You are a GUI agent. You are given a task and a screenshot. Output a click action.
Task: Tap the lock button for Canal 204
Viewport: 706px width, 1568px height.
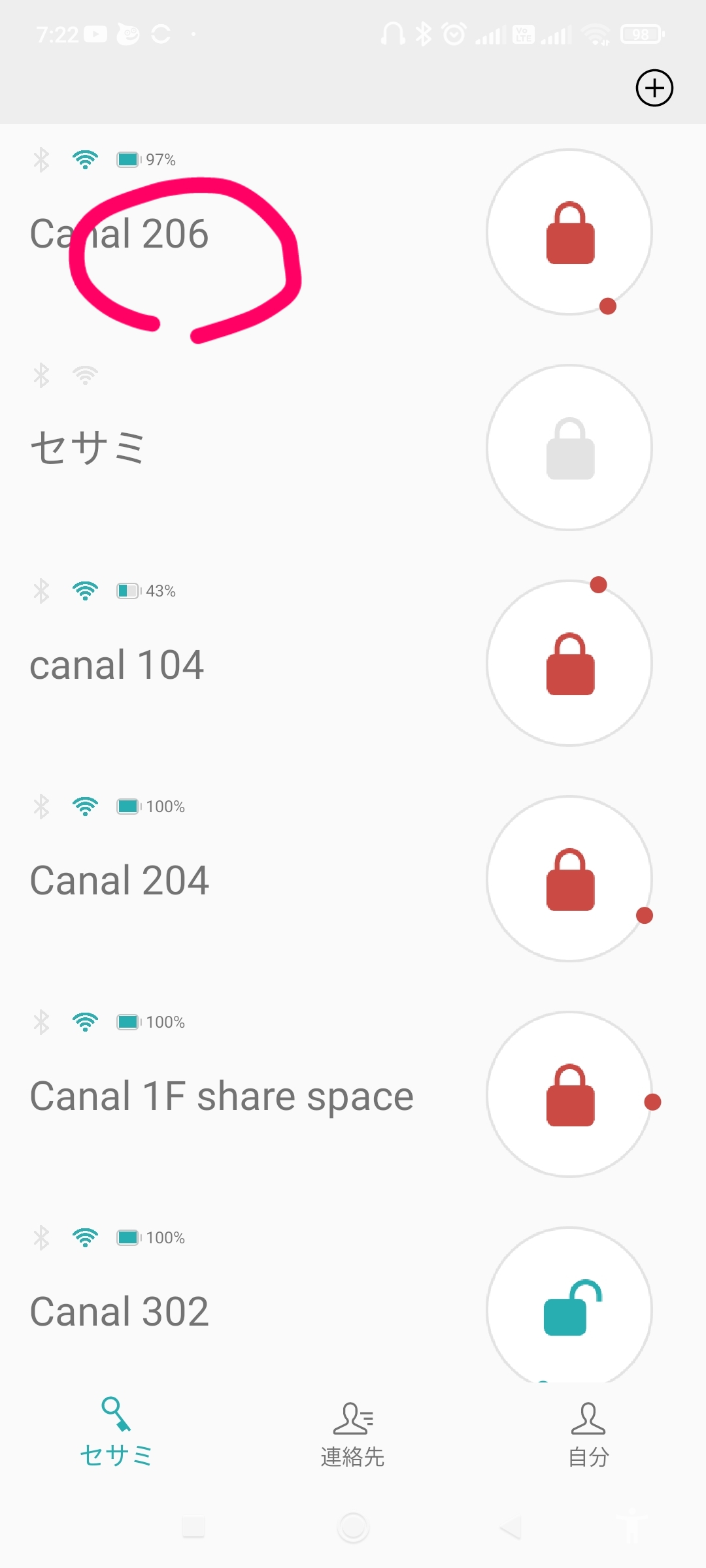[569, 879]
